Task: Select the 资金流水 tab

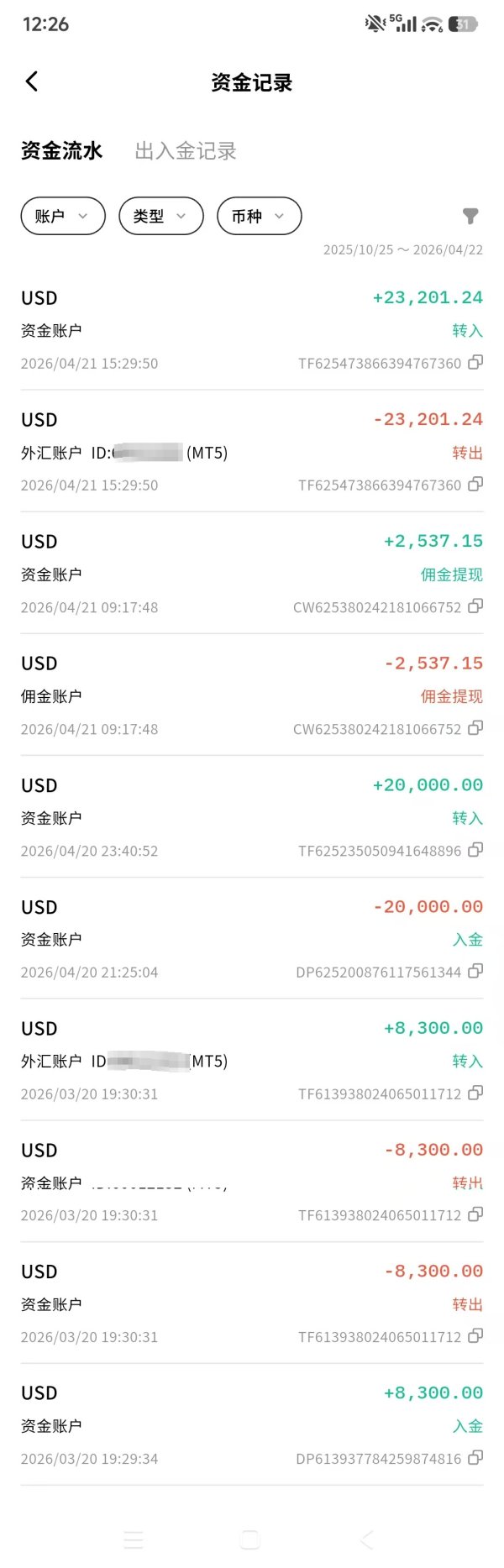Action: (x=61, y=151)
